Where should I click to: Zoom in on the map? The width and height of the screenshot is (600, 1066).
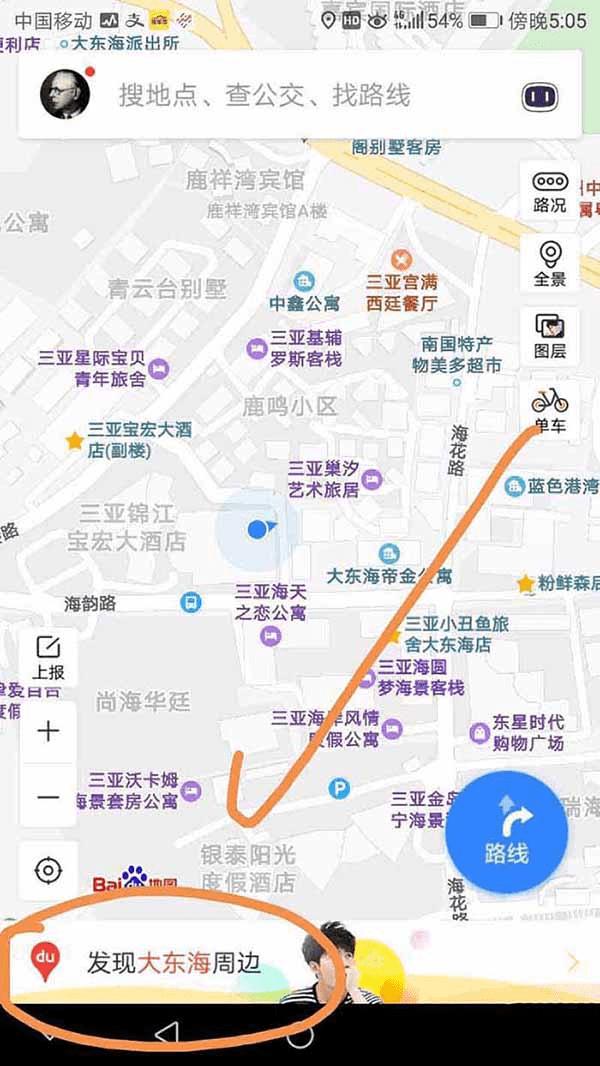coord(48,731)
